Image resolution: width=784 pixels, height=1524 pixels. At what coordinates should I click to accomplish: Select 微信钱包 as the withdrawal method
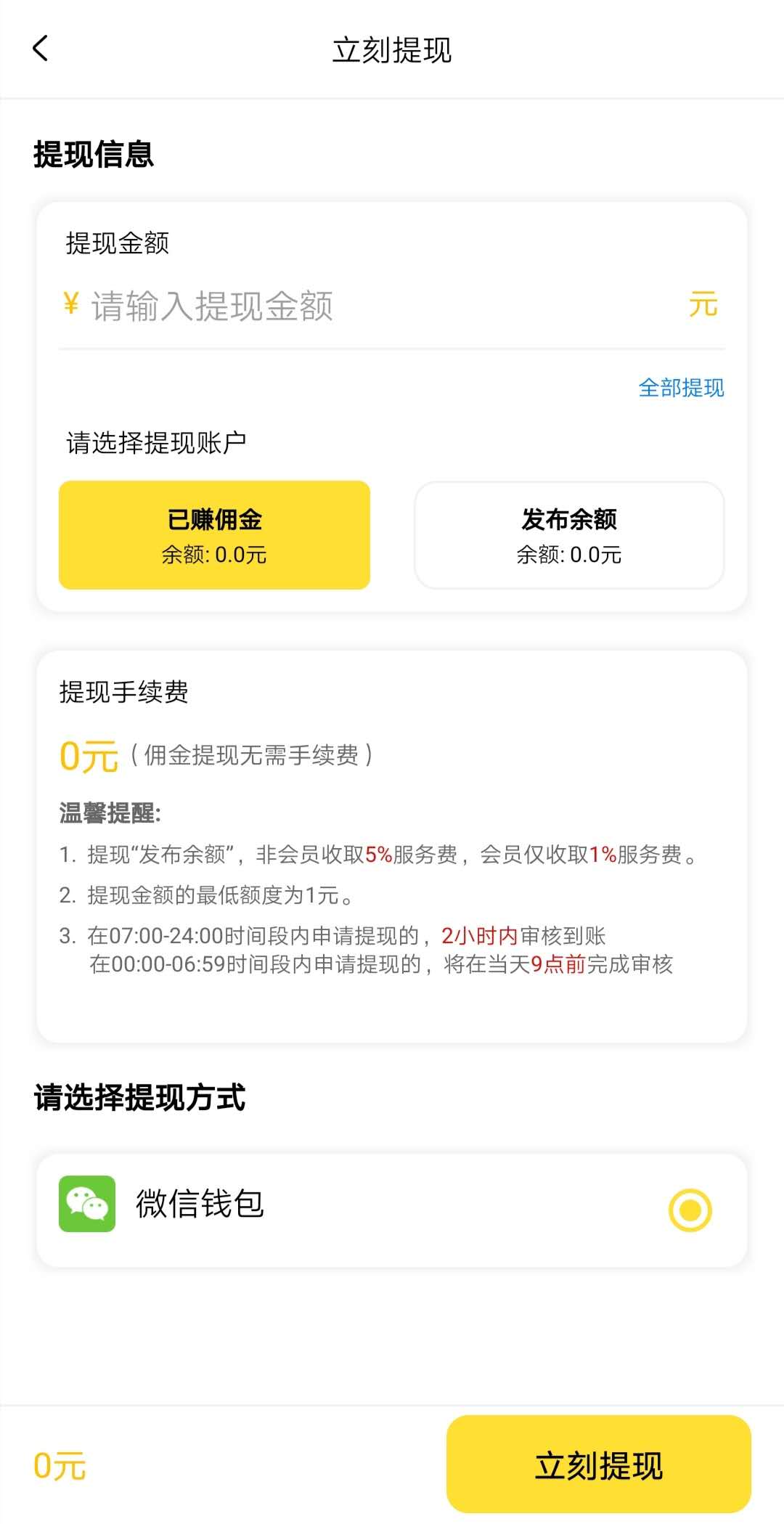[x=392, y=1210]
